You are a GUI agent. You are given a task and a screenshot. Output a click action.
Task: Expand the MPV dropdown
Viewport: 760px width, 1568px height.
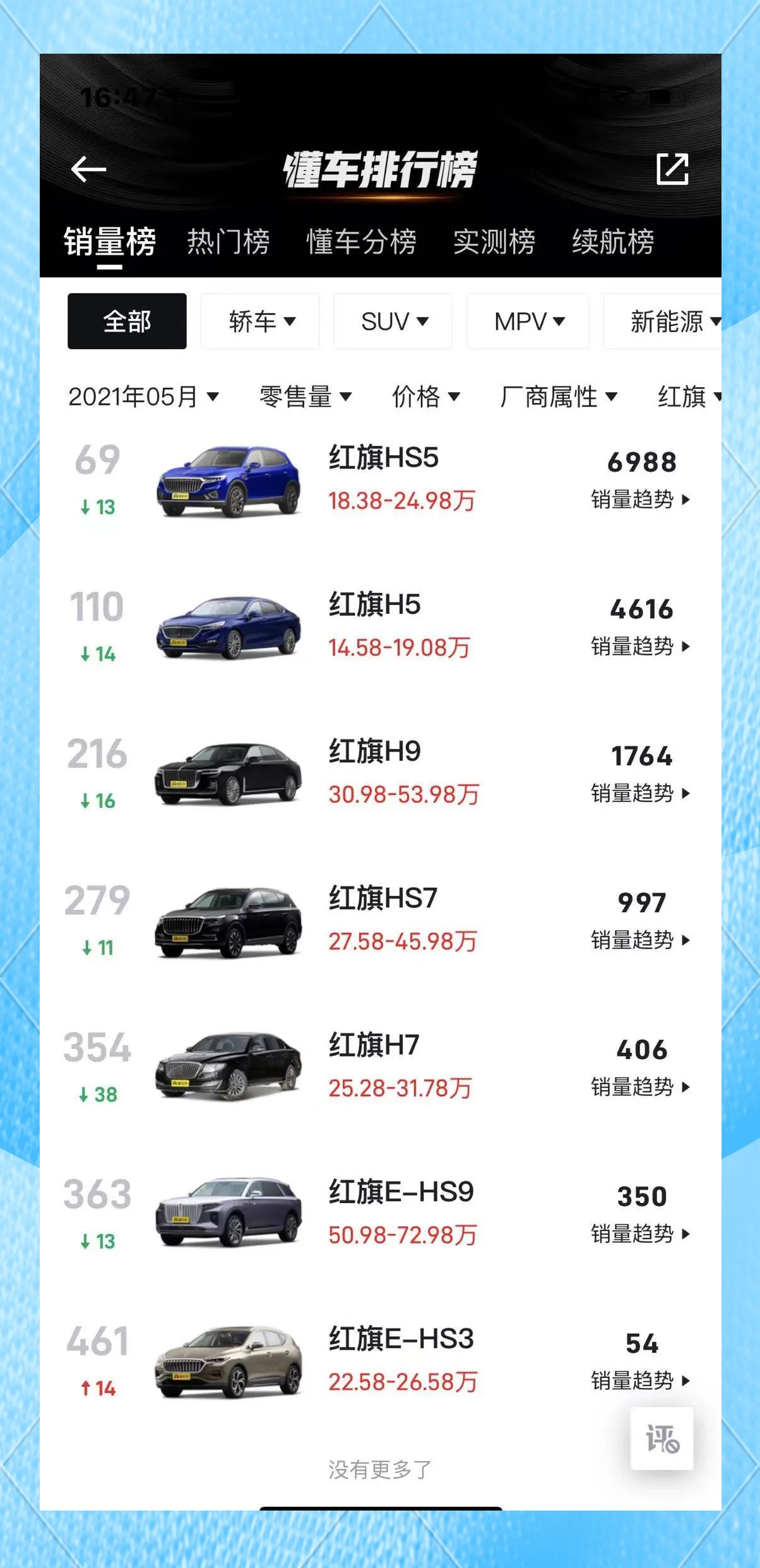[x=528, y=321]
